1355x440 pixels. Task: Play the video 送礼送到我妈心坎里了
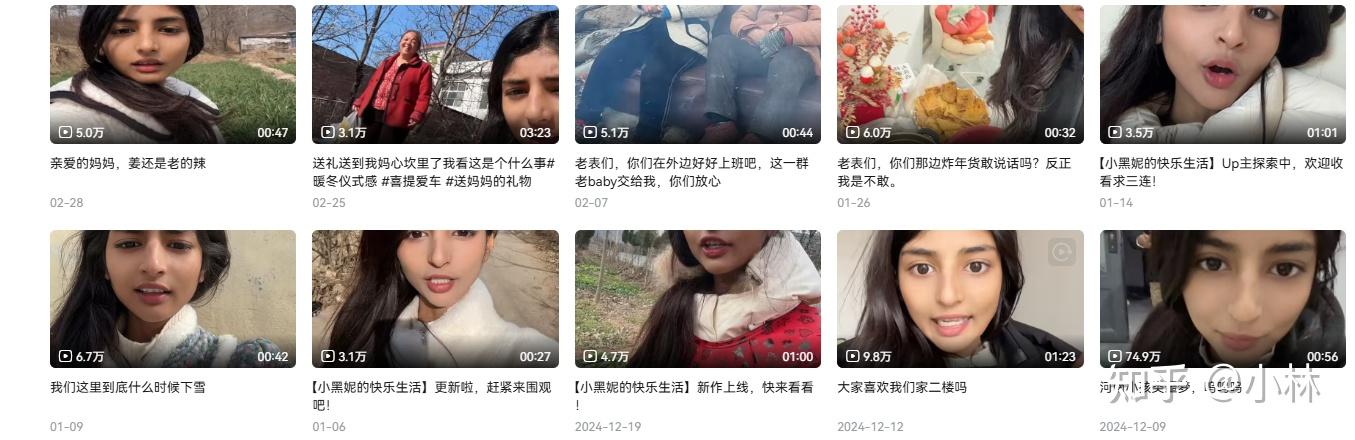(435, 74)
